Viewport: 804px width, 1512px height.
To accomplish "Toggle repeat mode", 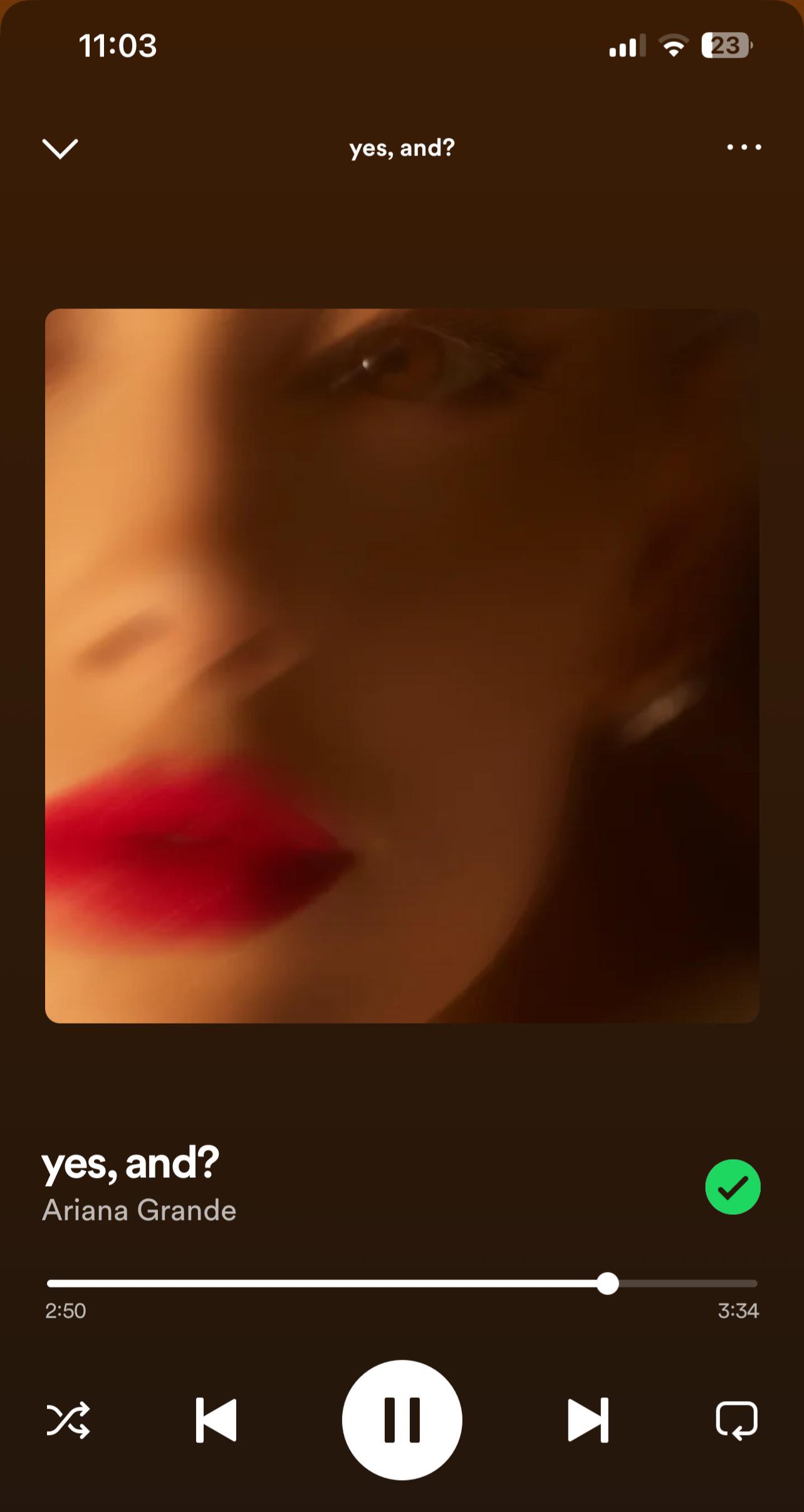I will pyautogui.click(x=736, y=1420).
